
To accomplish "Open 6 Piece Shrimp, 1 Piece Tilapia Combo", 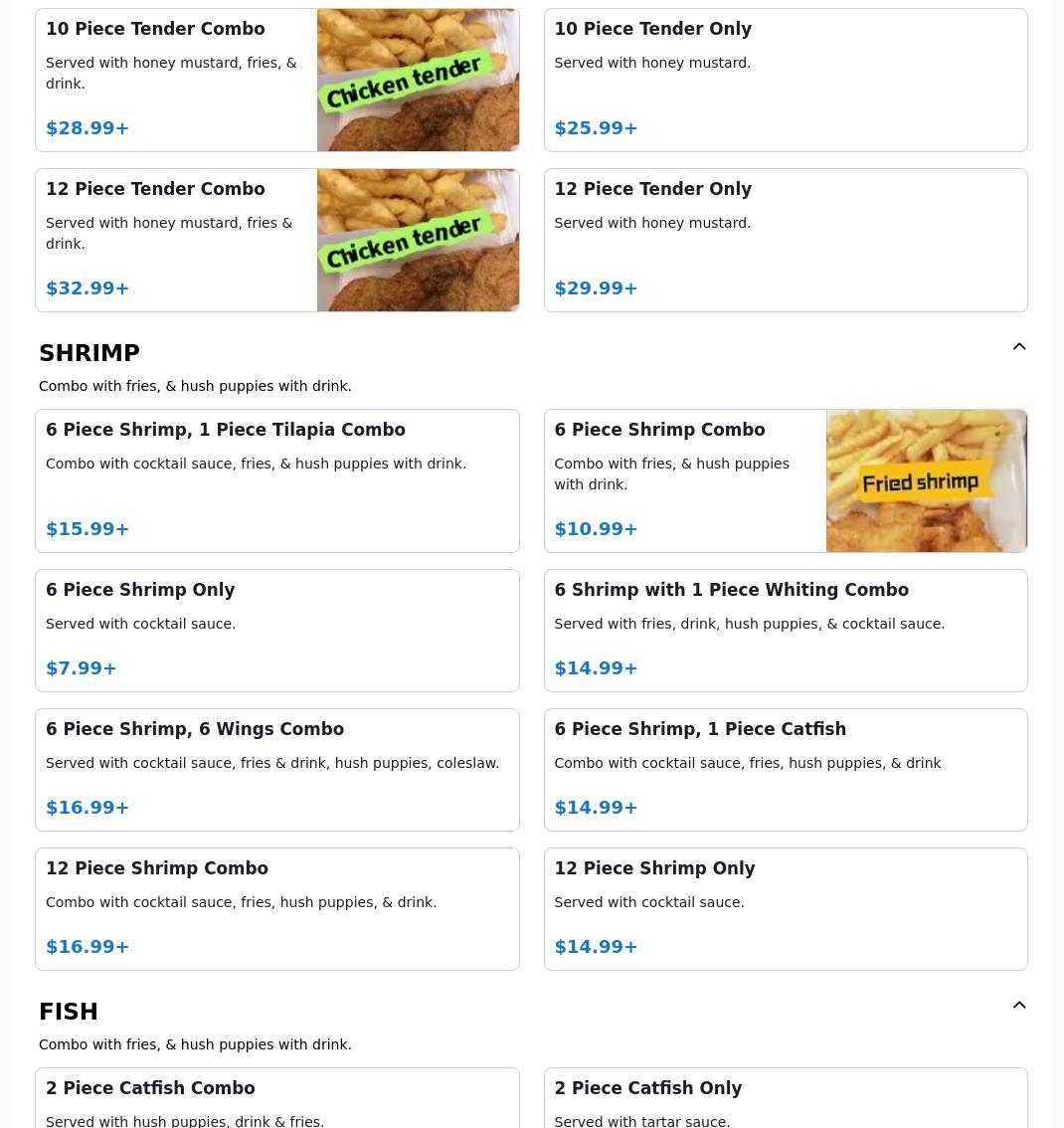I will [276, 480].
